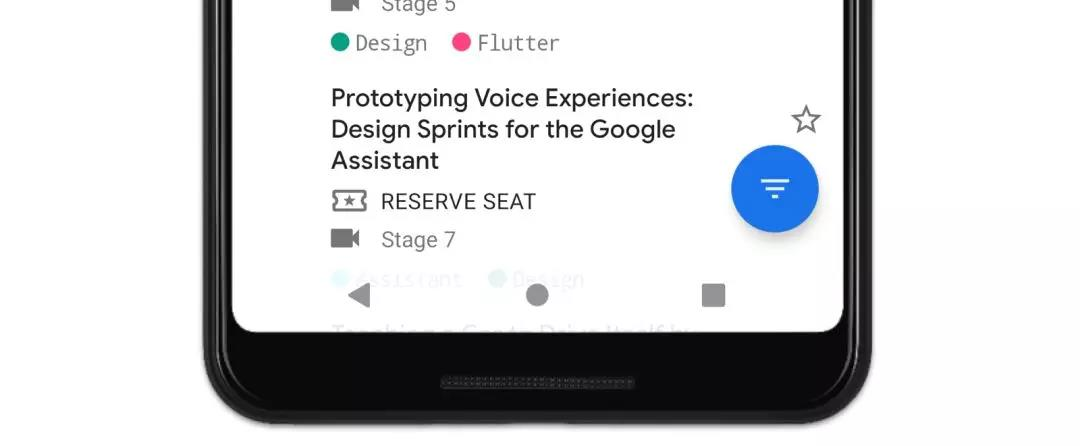This screenshot has height=446, width=1080.
Task: Open Prototyping Voice Experiences session details
Action: click(511, 129)
